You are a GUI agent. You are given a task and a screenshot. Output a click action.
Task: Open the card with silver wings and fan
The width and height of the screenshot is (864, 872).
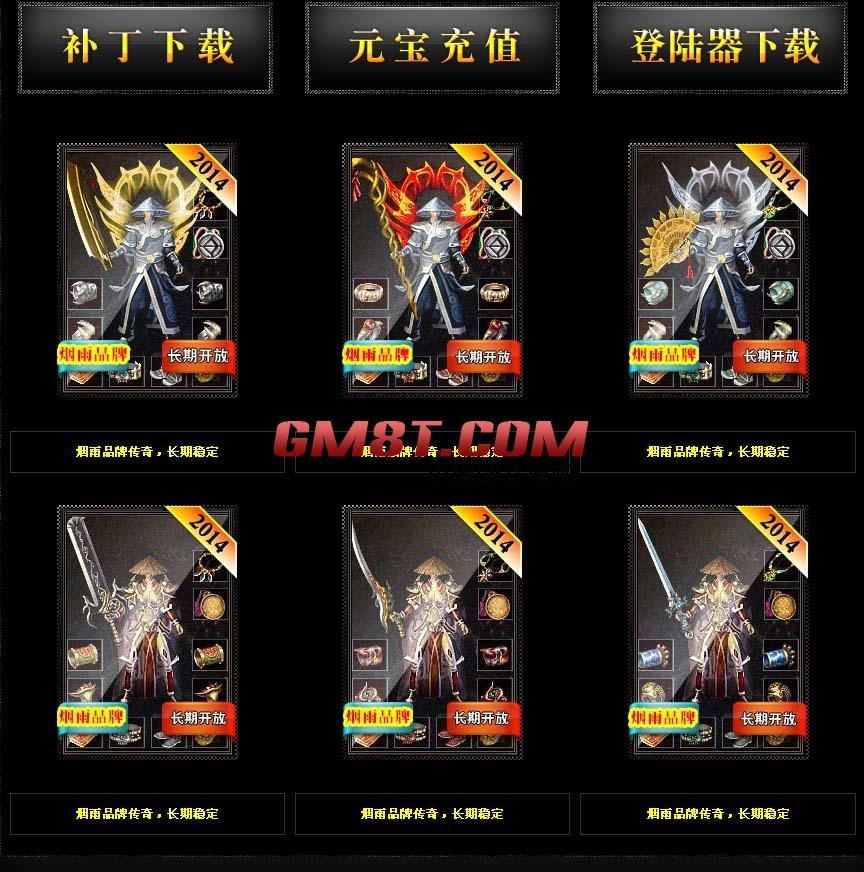[x=718, y=270]
